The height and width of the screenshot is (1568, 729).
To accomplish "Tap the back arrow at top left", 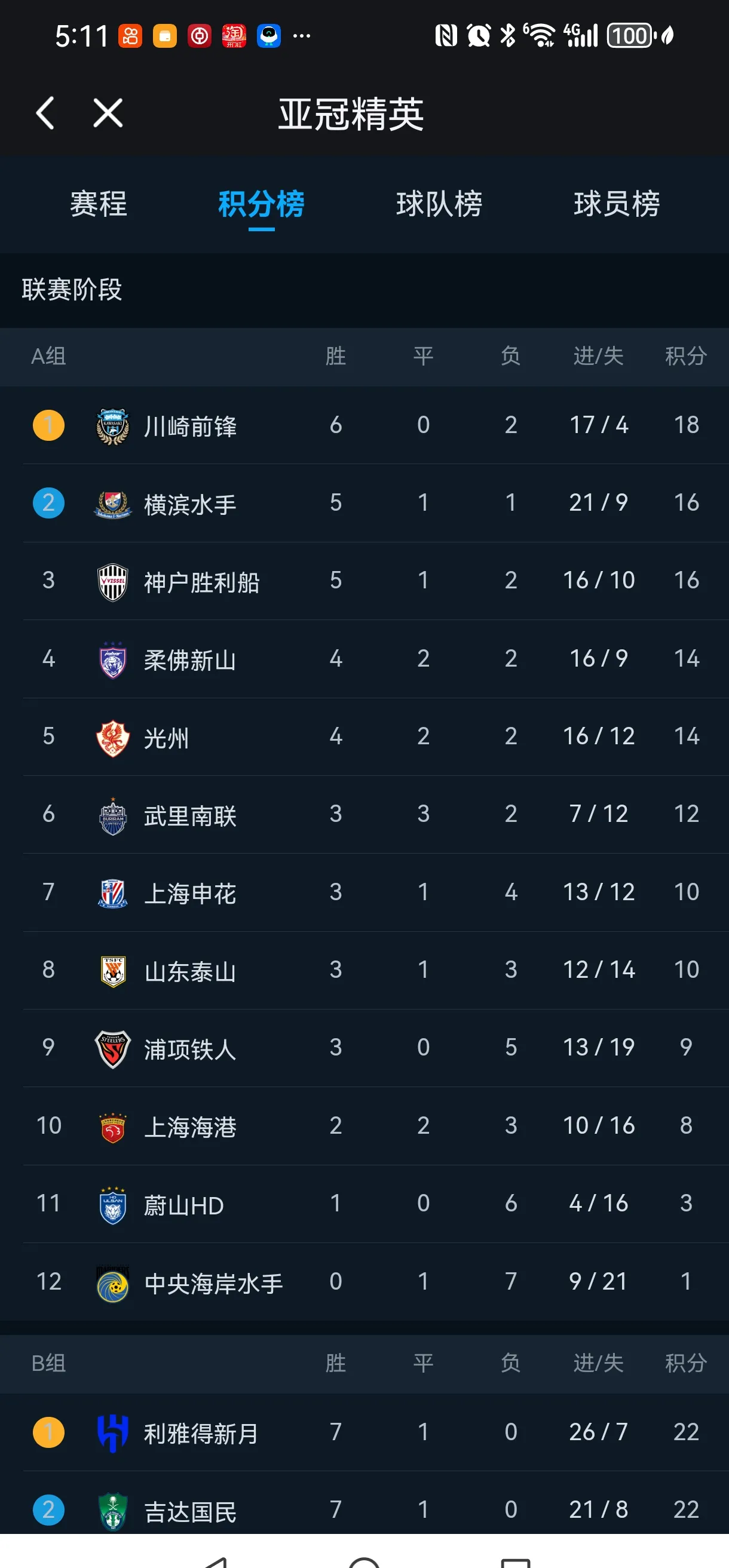I will click(x=44, y=113).
